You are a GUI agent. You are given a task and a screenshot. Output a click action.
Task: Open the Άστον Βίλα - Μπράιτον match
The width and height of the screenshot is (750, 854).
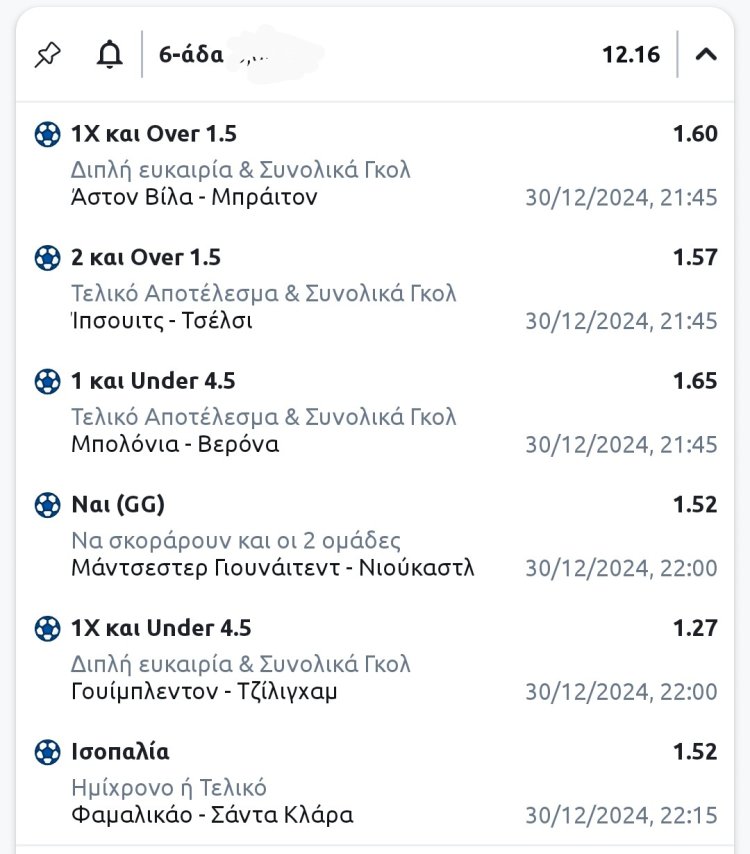(194, 197)
